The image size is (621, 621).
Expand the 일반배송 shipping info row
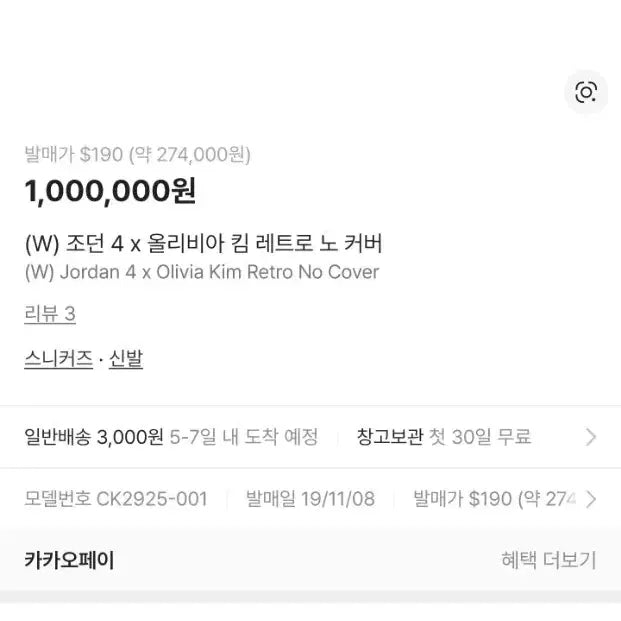tap(590, 437)
